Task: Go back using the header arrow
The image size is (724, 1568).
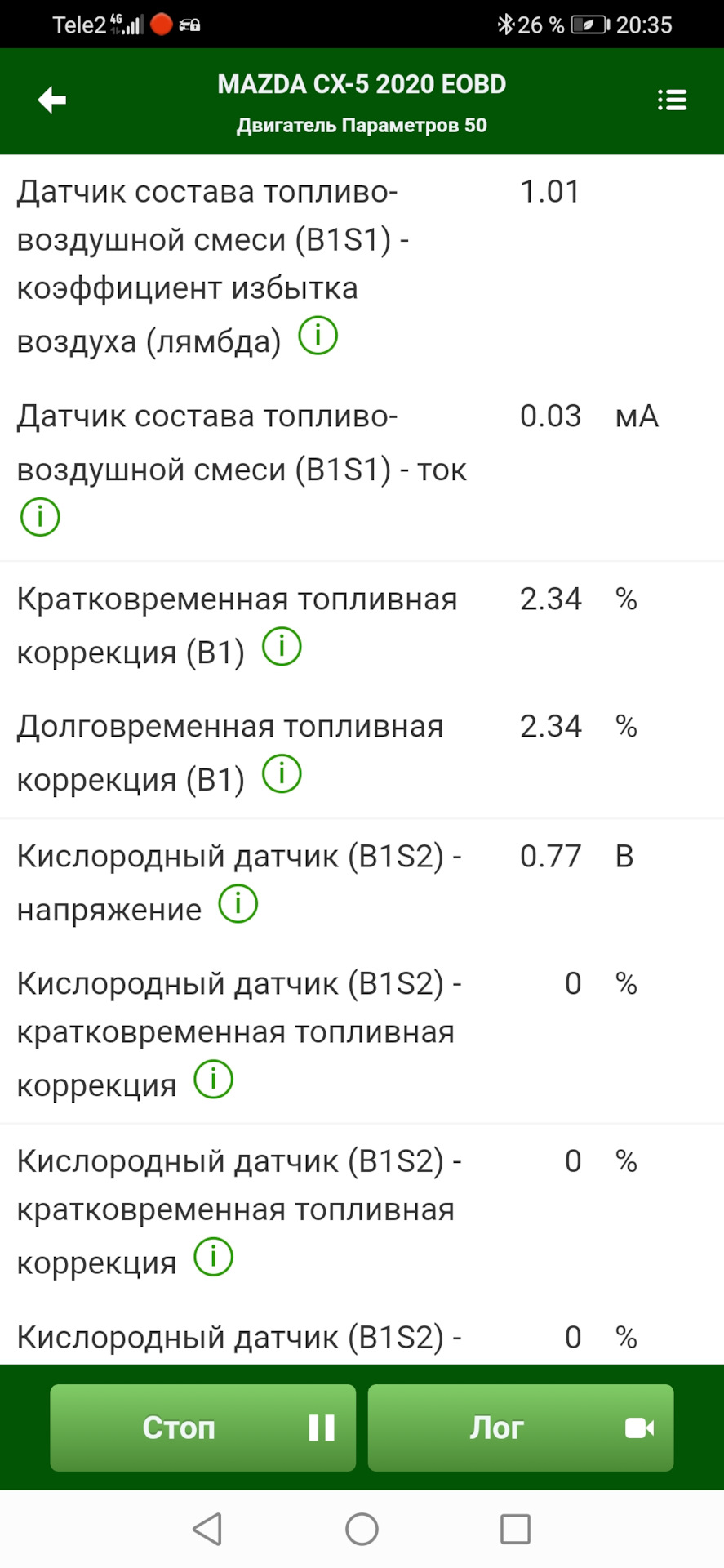Action: [52, 100]
